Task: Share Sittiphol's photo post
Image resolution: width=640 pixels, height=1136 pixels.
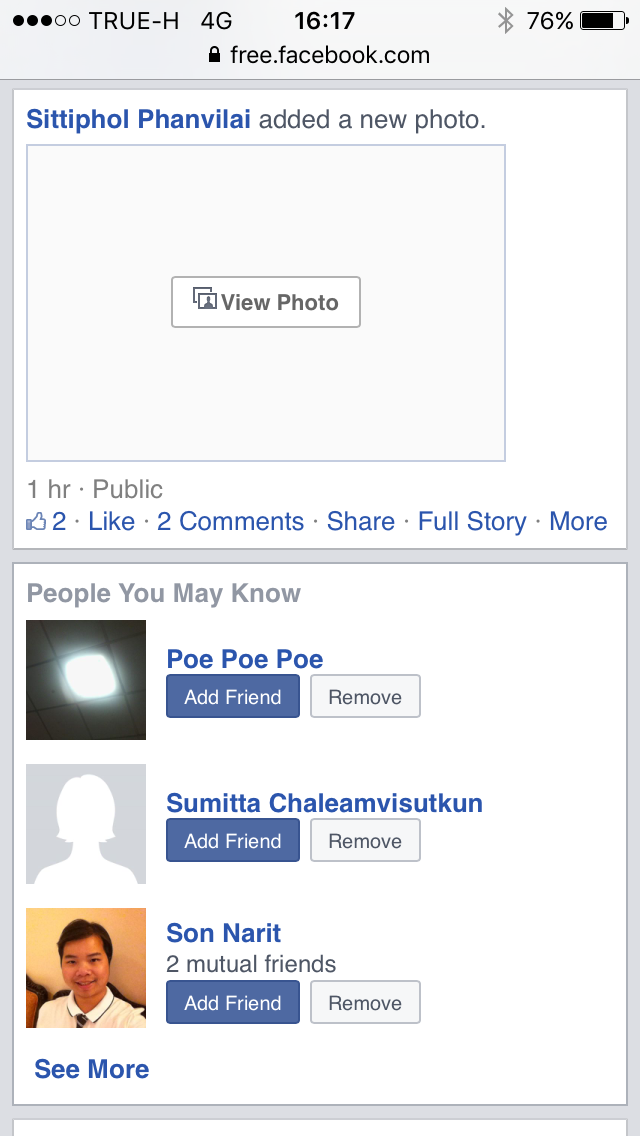Action: point(361,521)
